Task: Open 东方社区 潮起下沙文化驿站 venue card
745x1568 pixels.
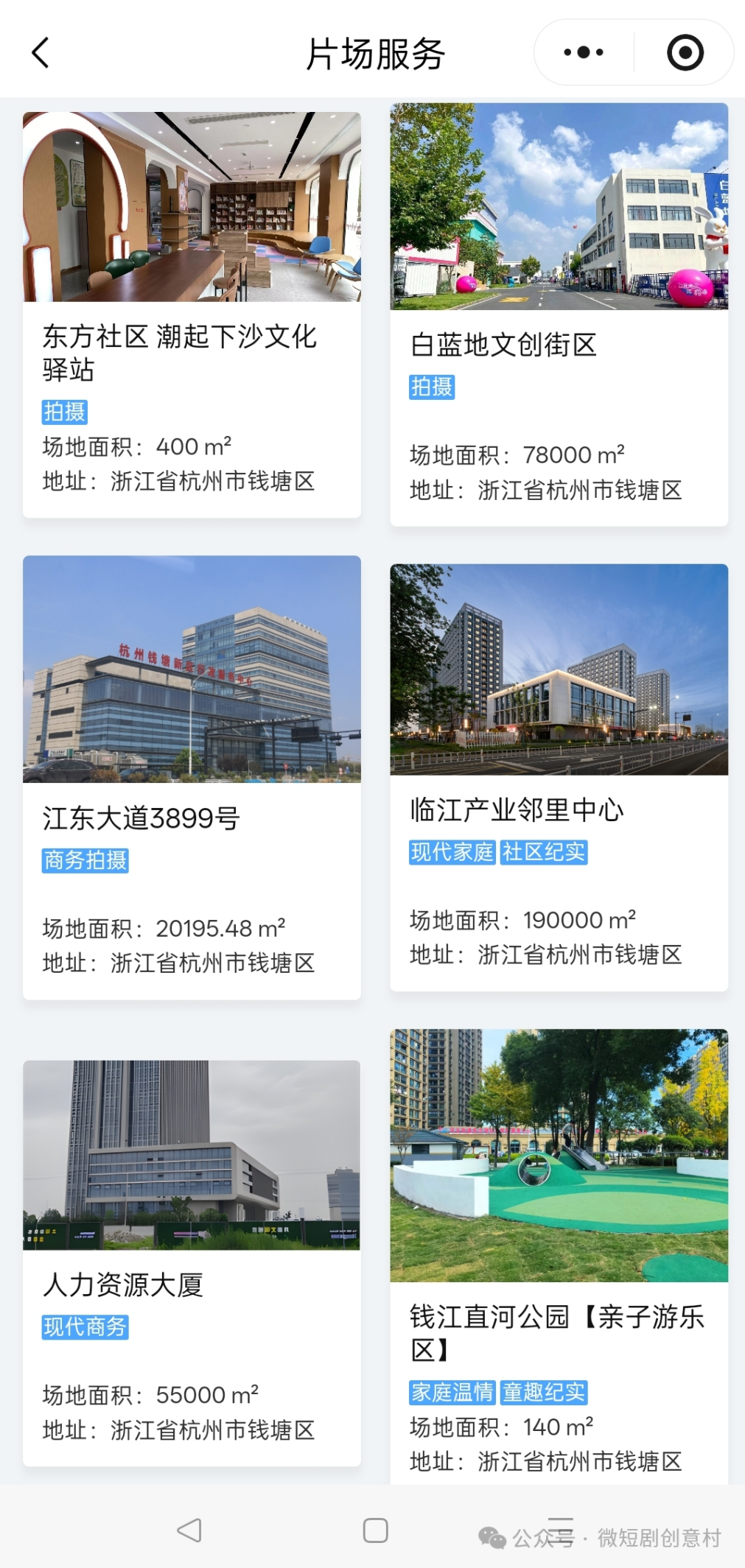Action: point(192,315)
